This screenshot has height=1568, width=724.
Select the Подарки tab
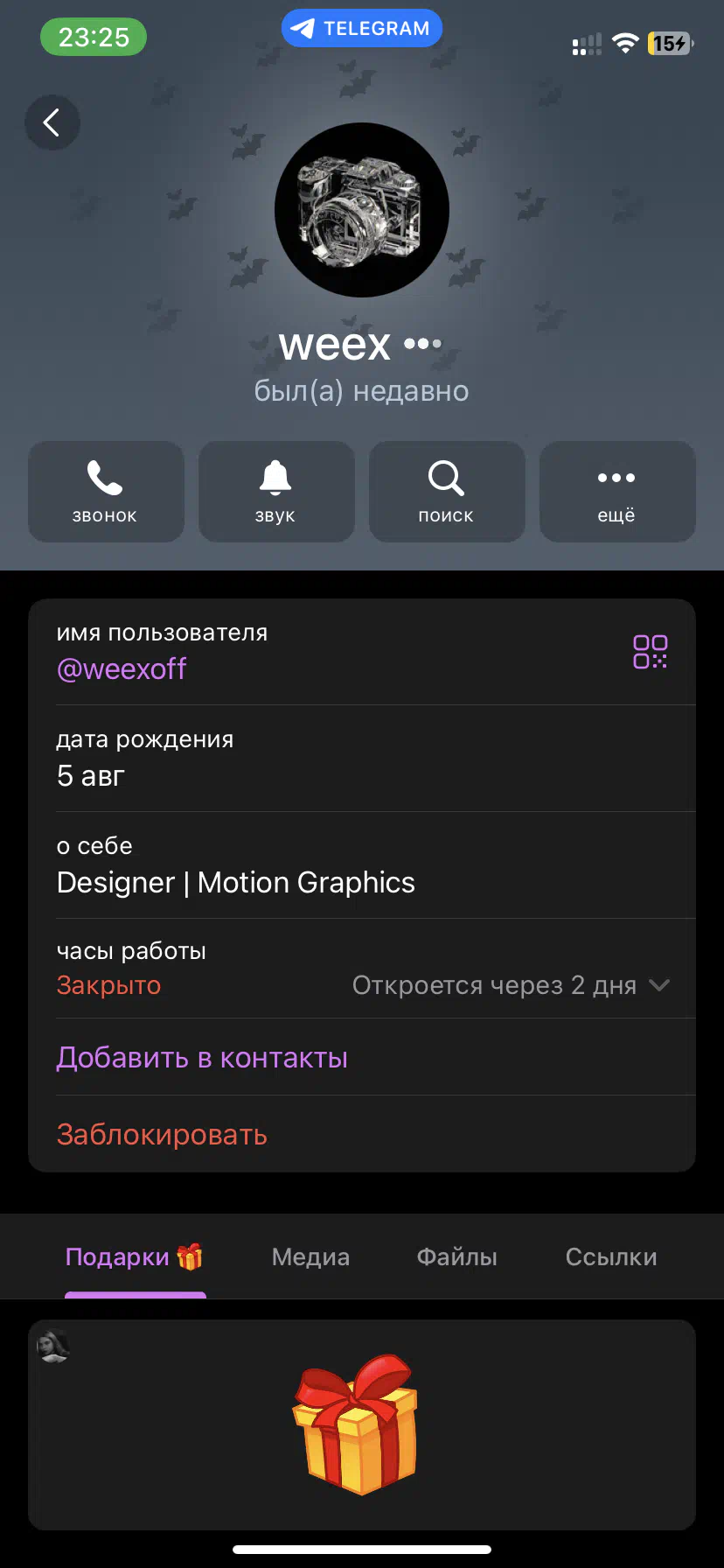click(135, 1257)
